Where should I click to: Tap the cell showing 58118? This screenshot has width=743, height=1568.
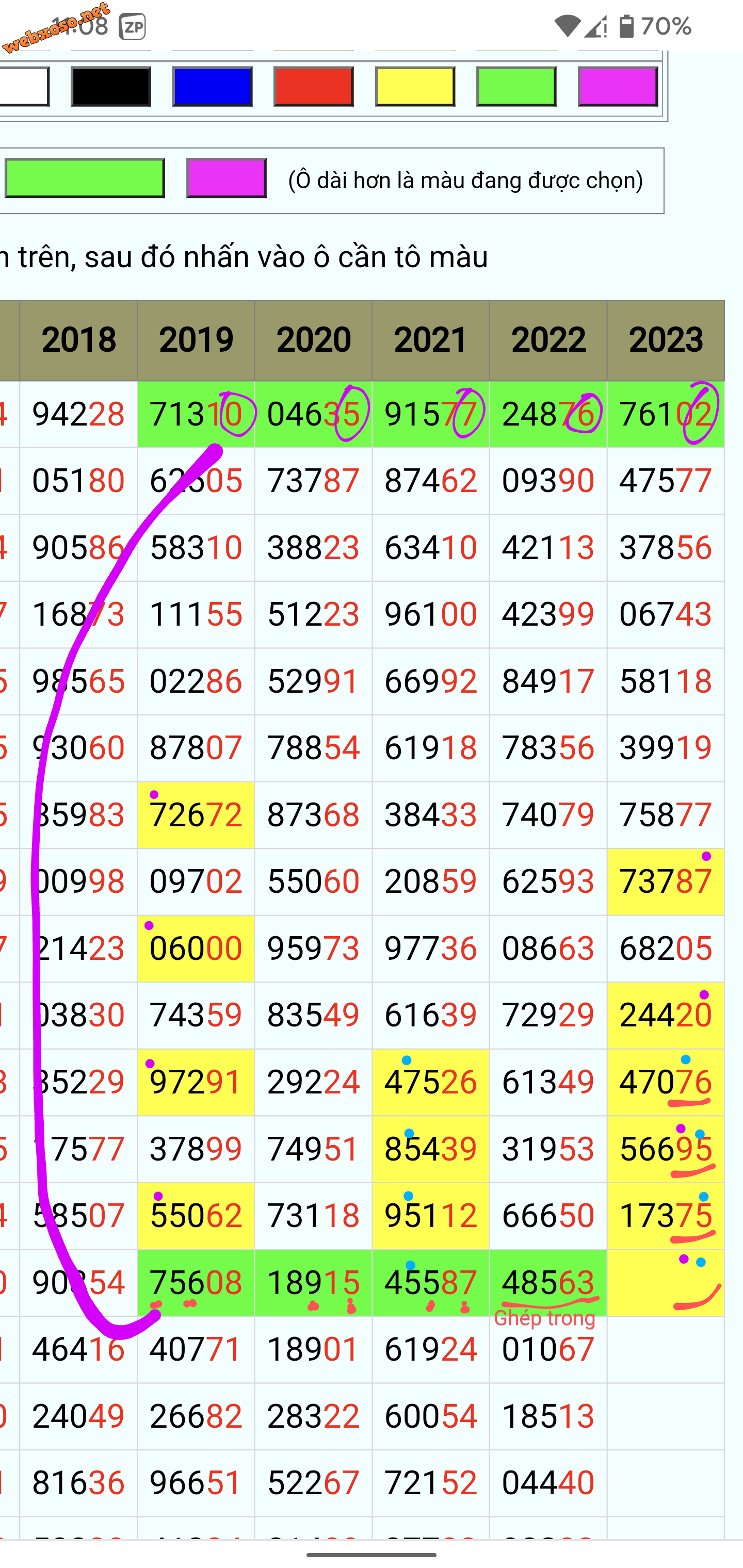coord(665,681)
